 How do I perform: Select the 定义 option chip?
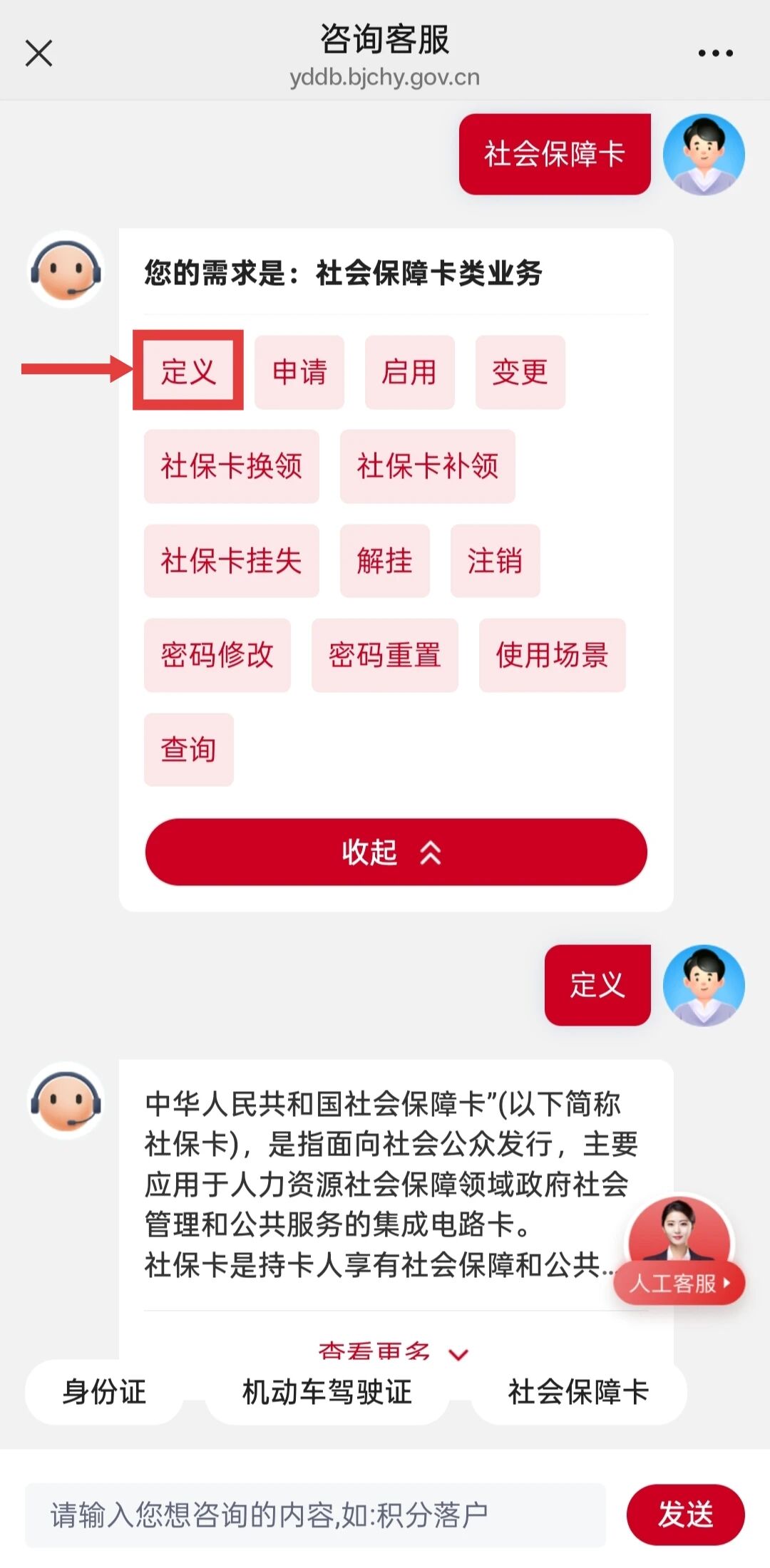188,371
